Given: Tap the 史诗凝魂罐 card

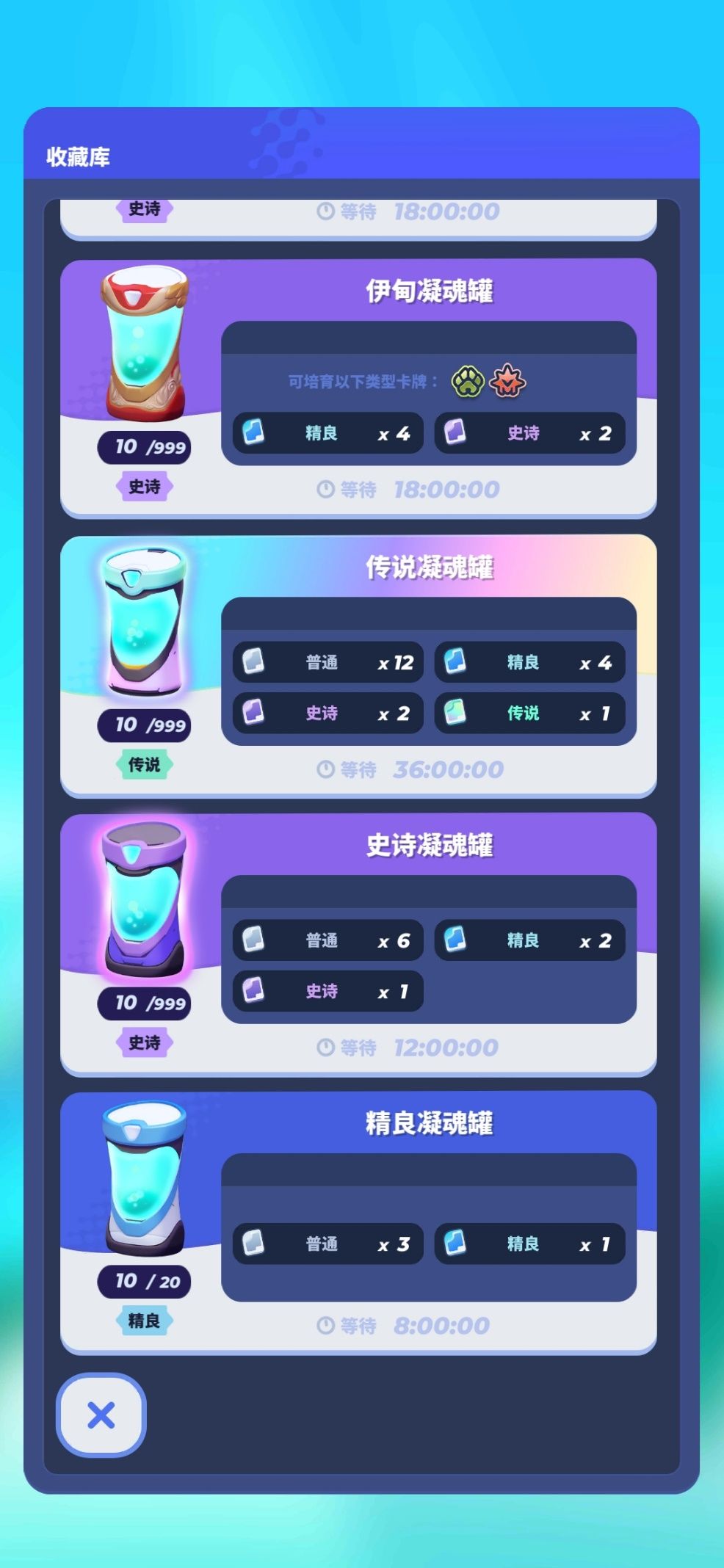Looking at the screenshot, I should pyautogui.click(x=358, y=943).
